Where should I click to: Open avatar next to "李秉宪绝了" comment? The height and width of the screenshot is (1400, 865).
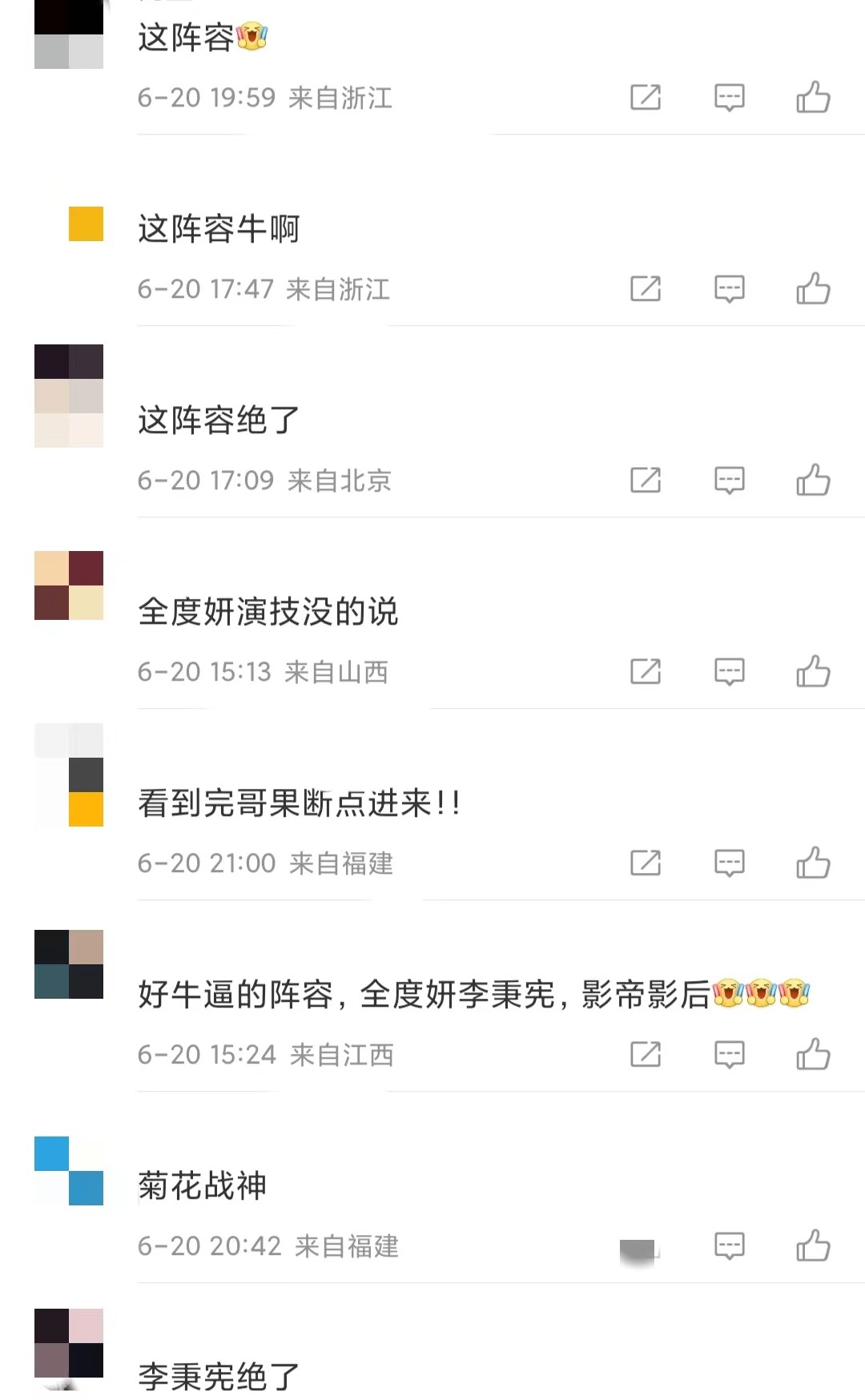point(69,1342)
